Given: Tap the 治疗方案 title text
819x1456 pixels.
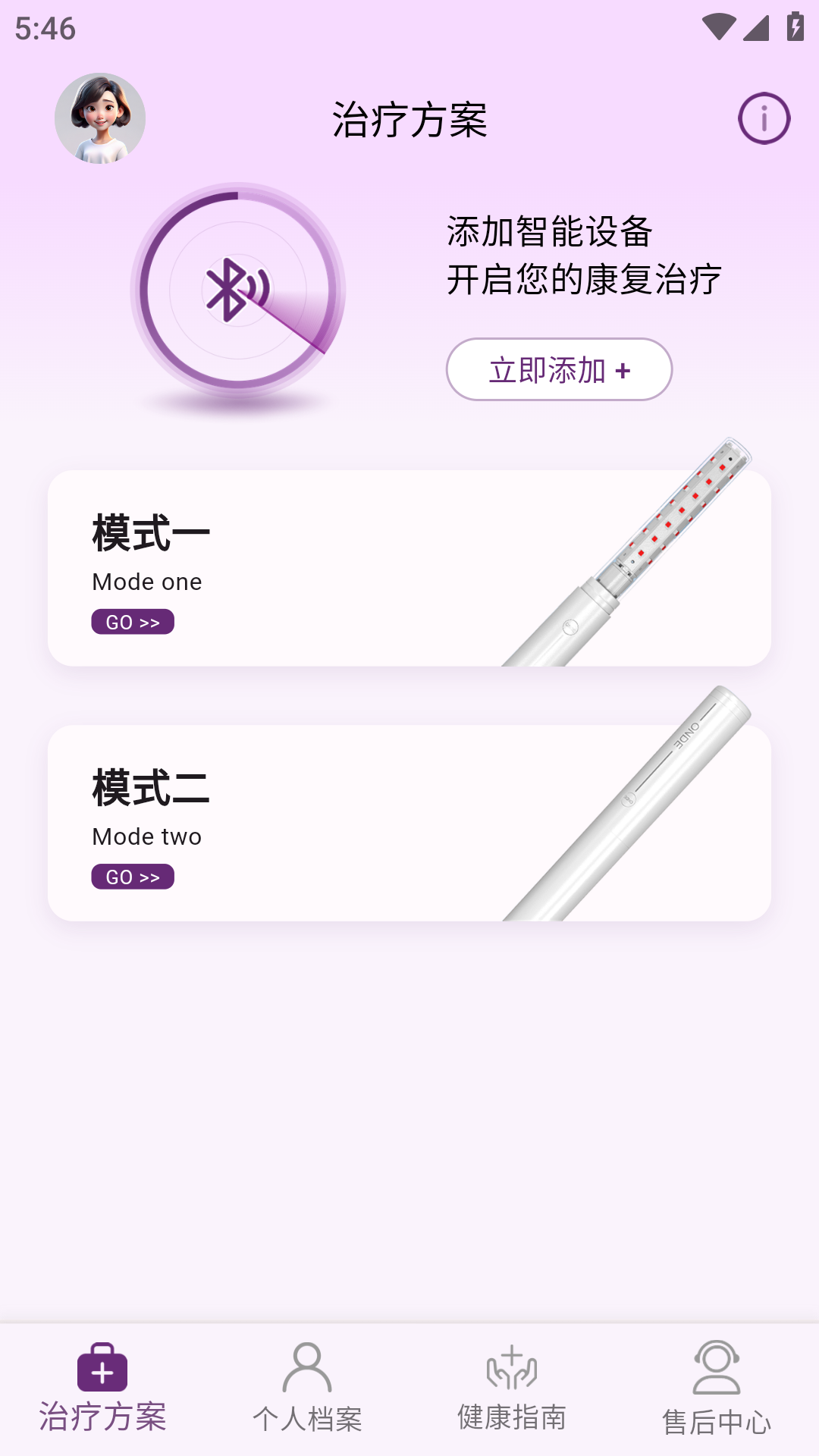Looking at the screenshot, I should (x=409, y=118).
